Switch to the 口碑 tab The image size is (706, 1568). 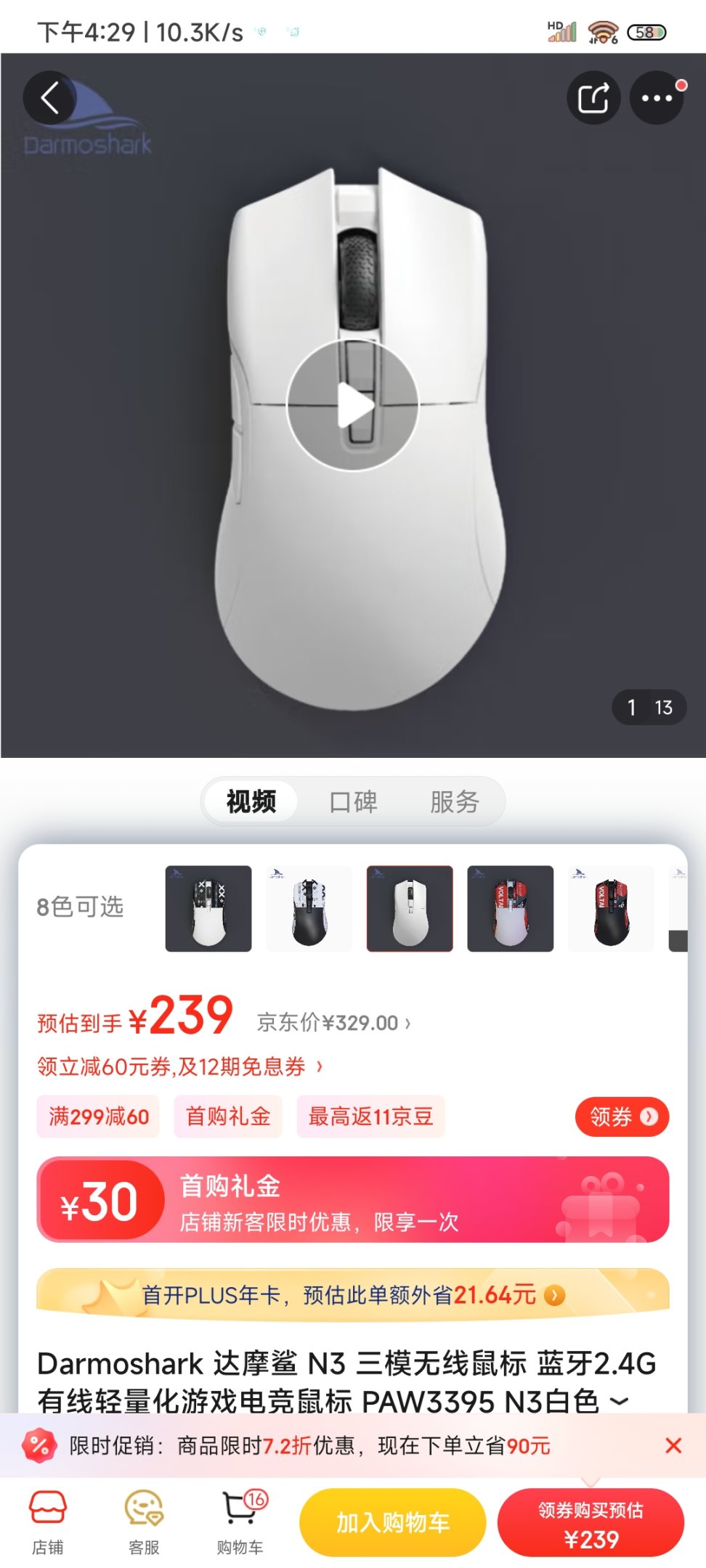(353, 802)
